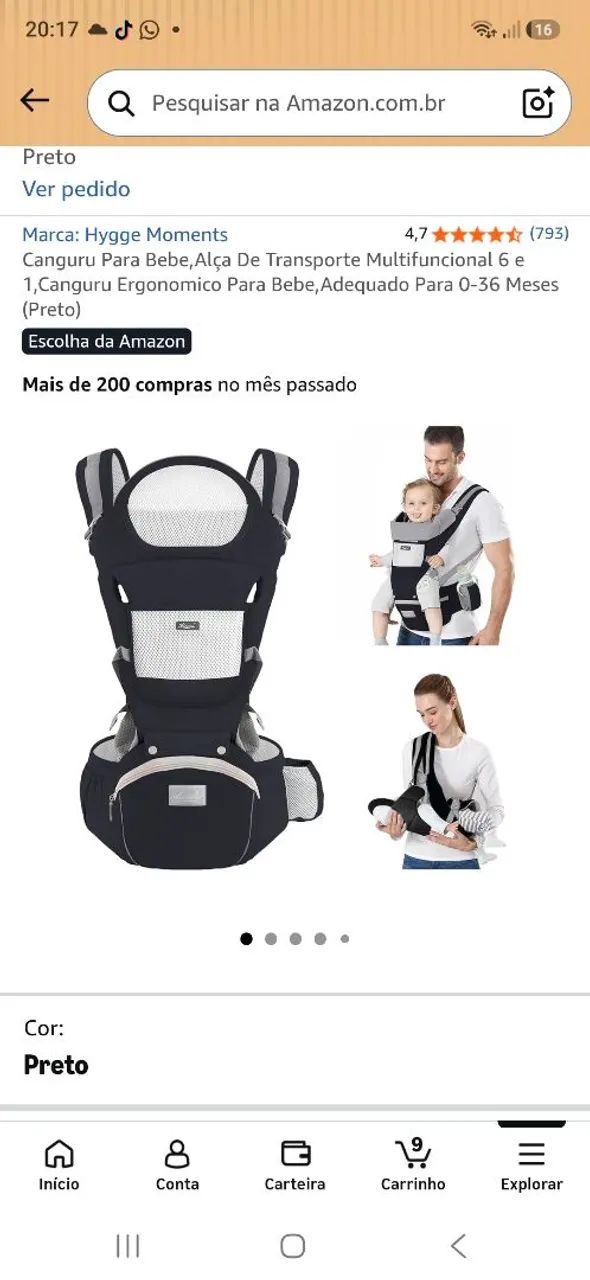The image size is (590, 1280).
Task: Open the Hygge Moments brand link
Action: (125, 235)
